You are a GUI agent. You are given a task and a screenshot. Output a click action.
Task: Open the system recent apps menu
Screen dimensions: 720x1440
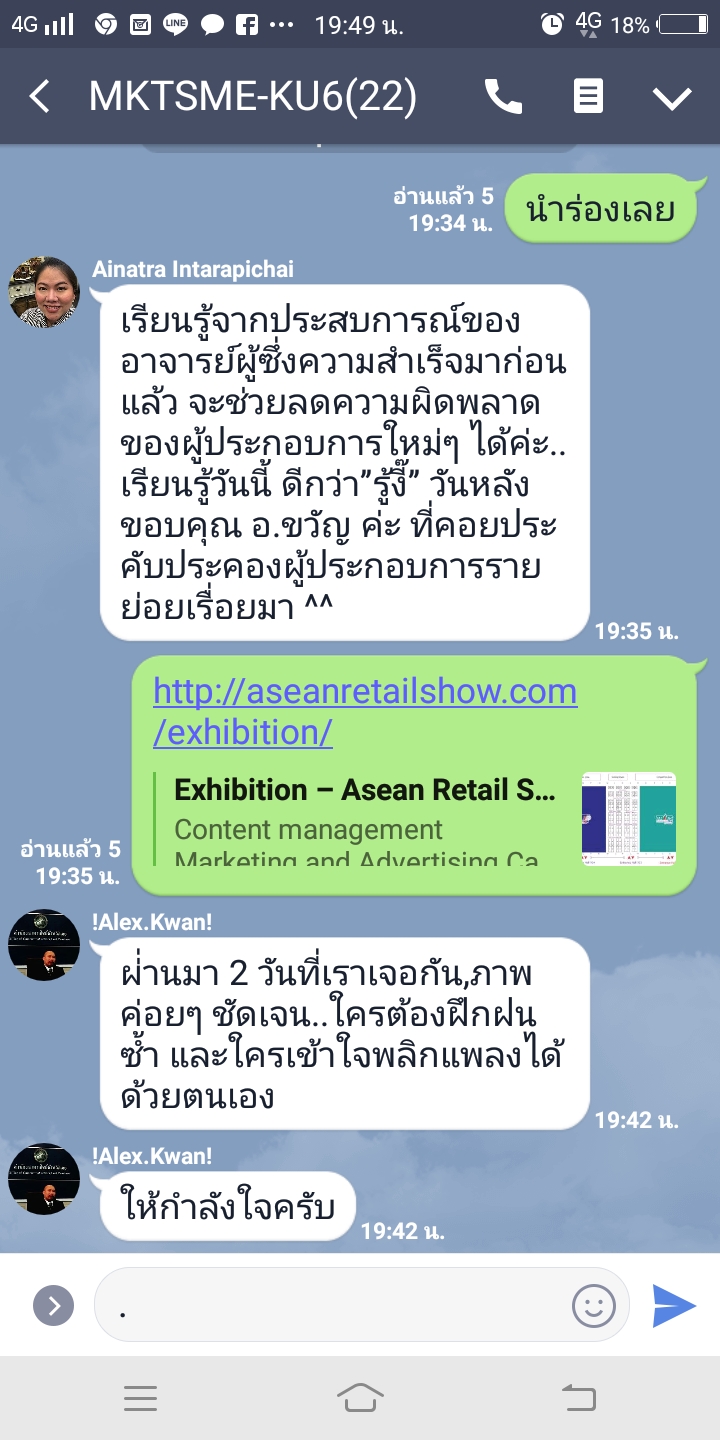click(140, 1398)
